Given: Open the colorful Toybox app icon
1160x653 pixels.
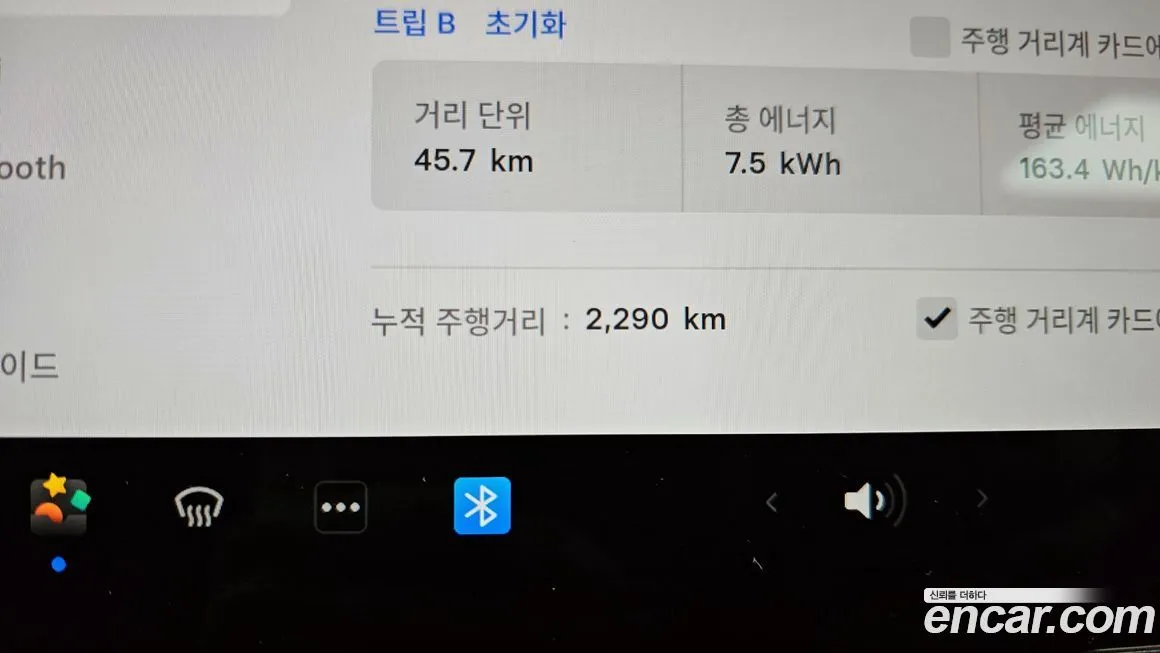Looking at the screenshot, I should pos(58,505).
